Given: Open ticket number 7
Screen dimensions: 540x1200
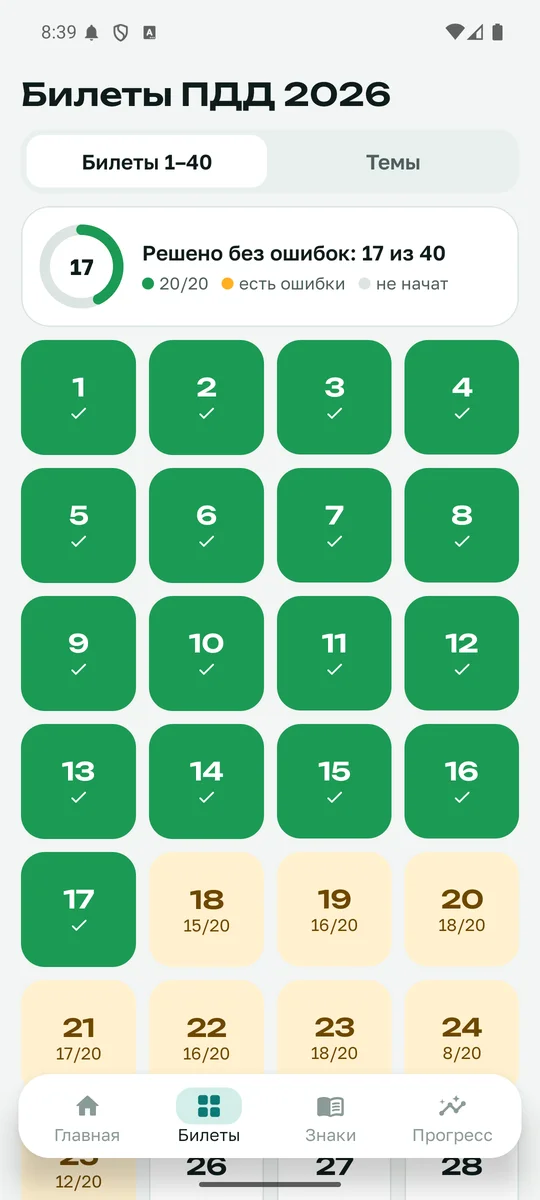Looking at the screenshot, I should [334, 525].
